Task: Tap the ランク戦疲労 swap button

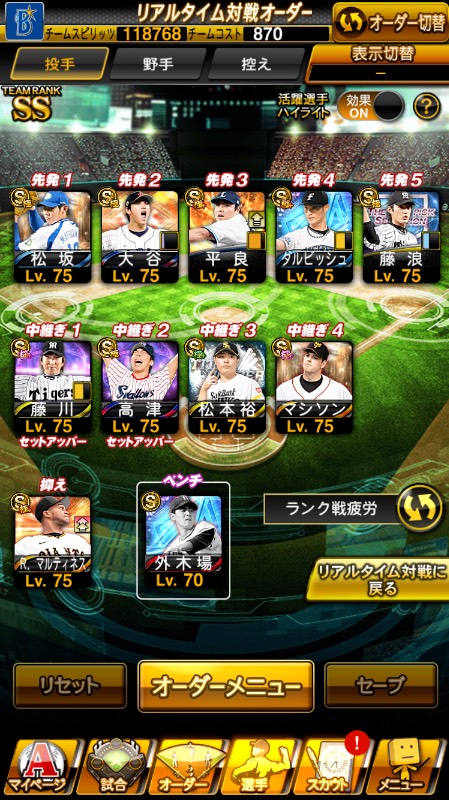Action: coord(419,508)
